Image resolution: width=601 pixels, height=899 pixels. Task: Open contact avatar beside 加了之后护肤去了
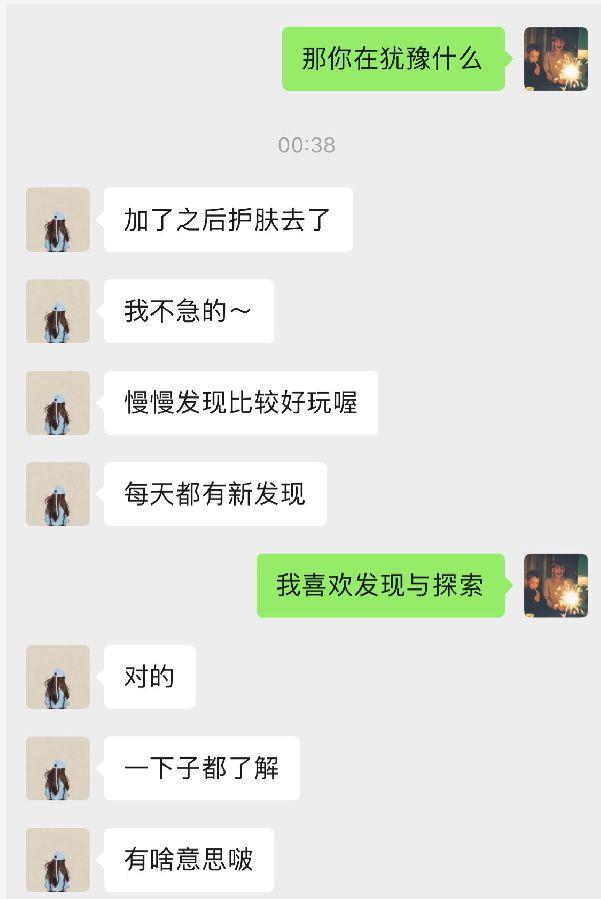57,219
